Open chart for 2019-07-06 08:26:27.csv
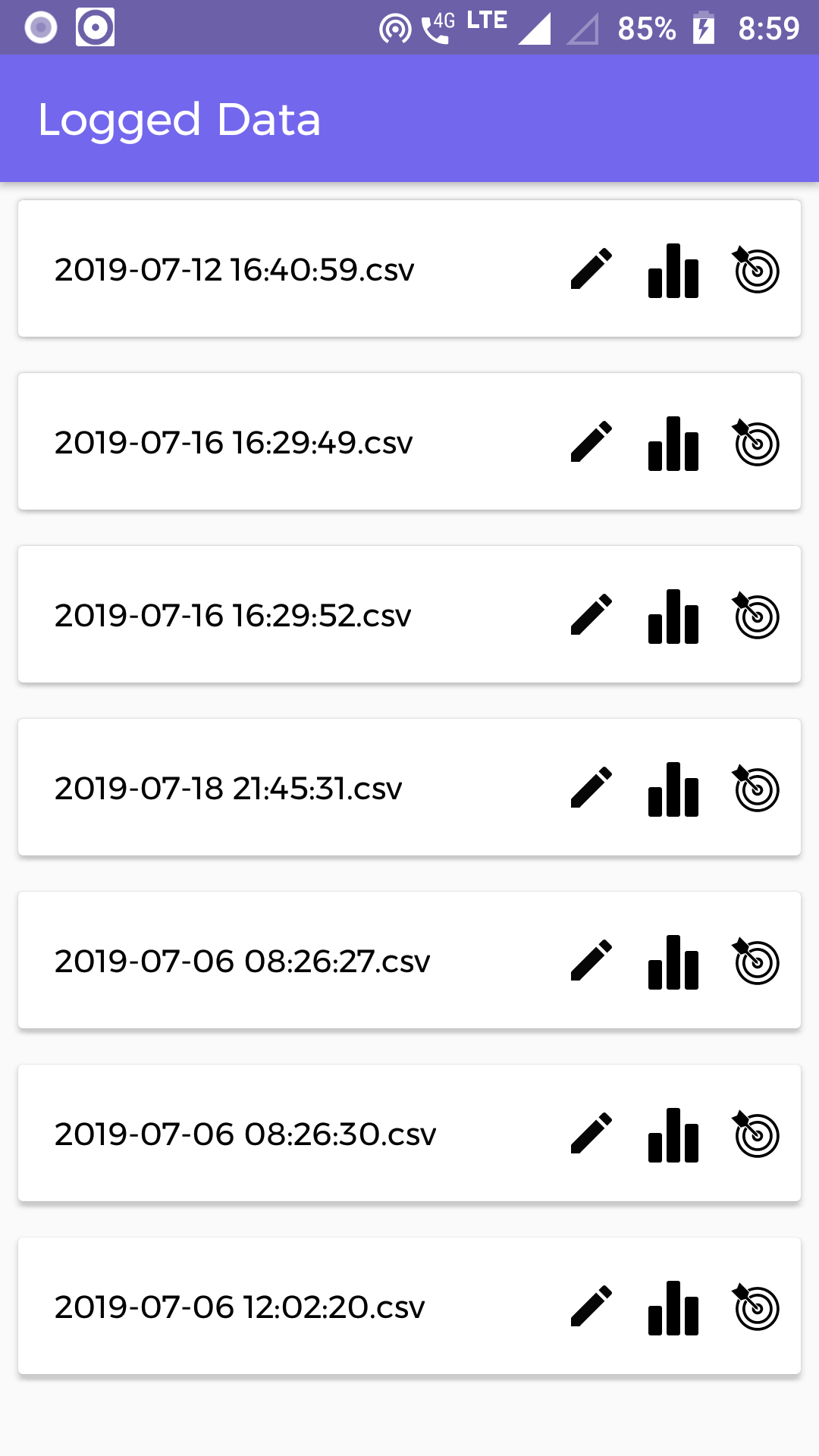 click(673, 962)
